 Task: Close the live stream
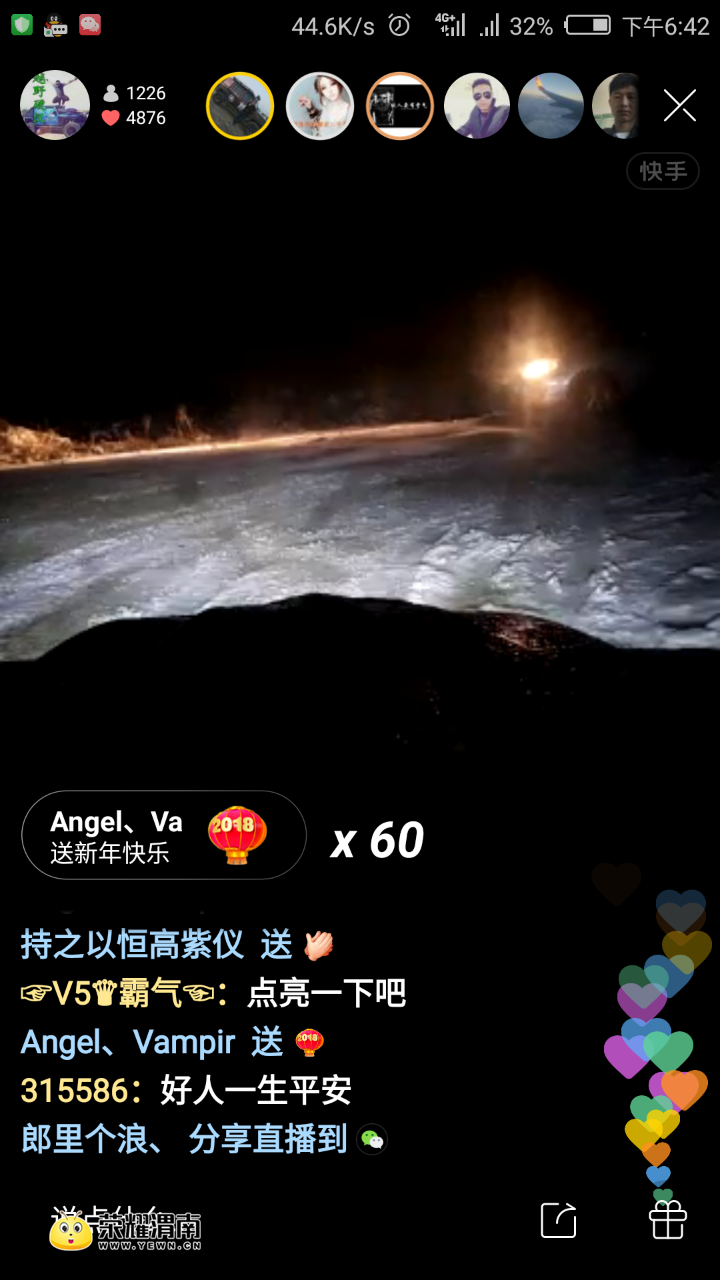tap(680, 105)
